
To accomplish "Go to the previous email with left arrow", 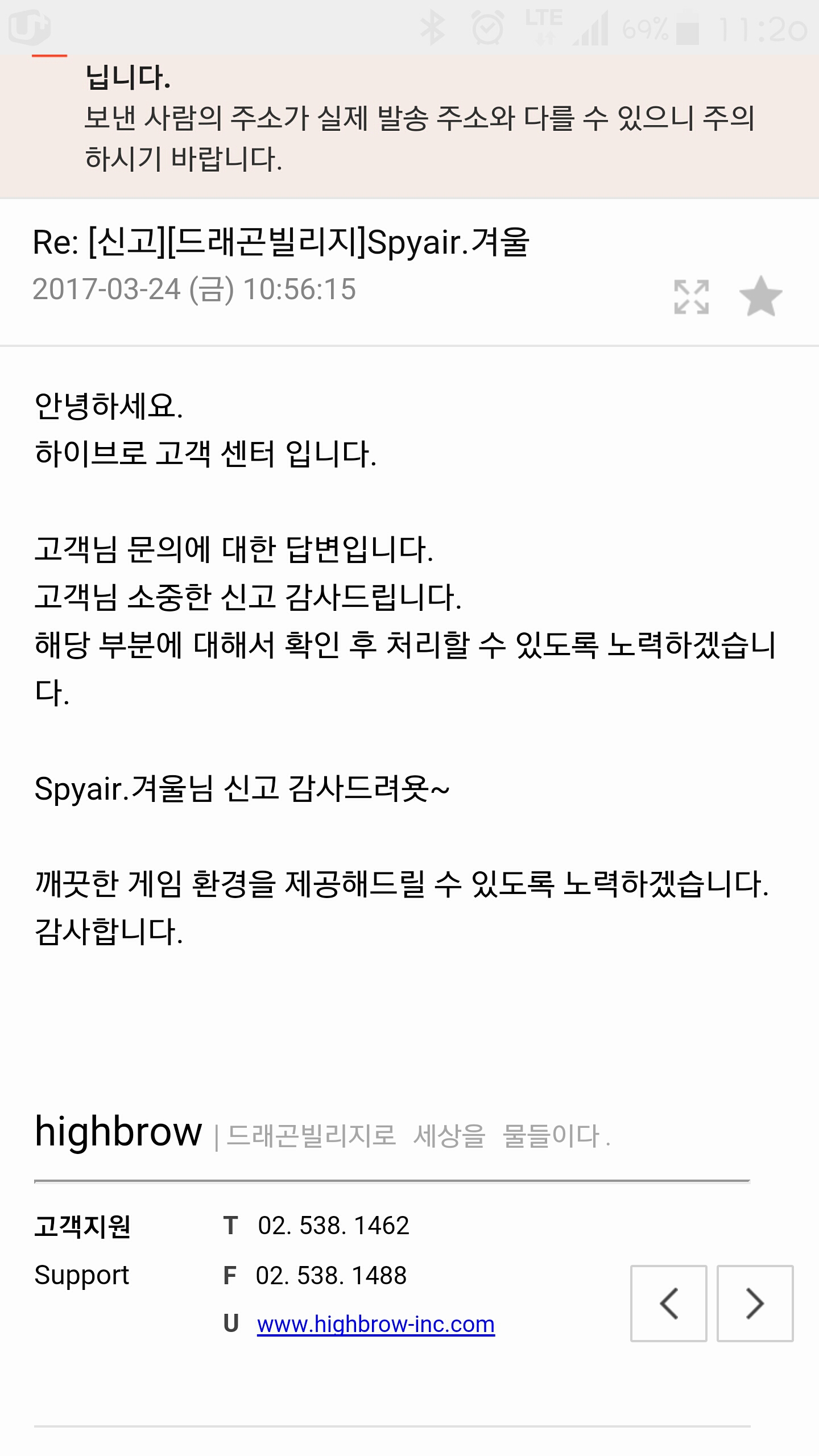I will coord(668,1303).
